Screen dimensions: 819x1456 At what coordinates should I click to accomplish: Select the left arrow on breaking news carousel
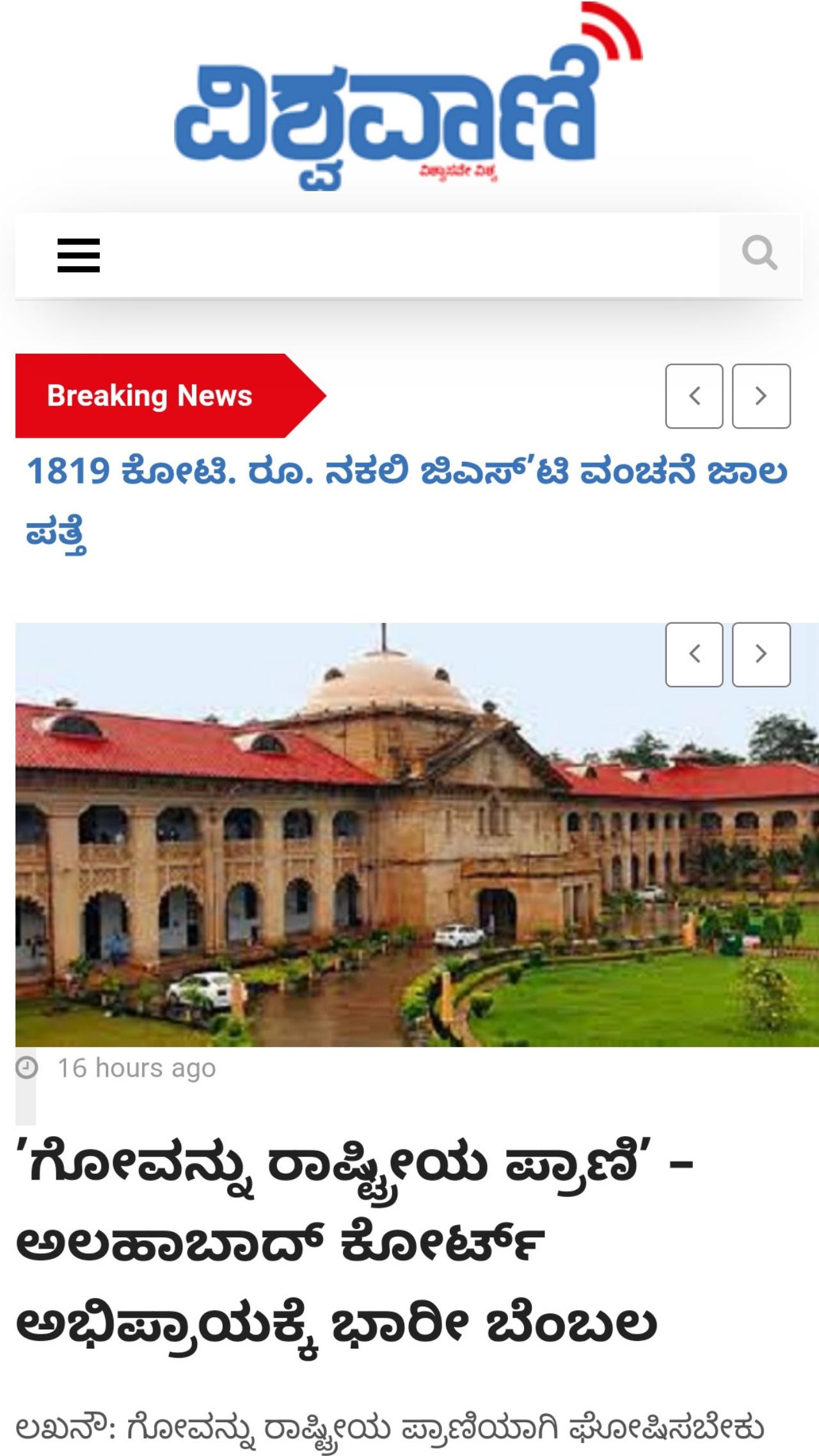pos(695,397)
